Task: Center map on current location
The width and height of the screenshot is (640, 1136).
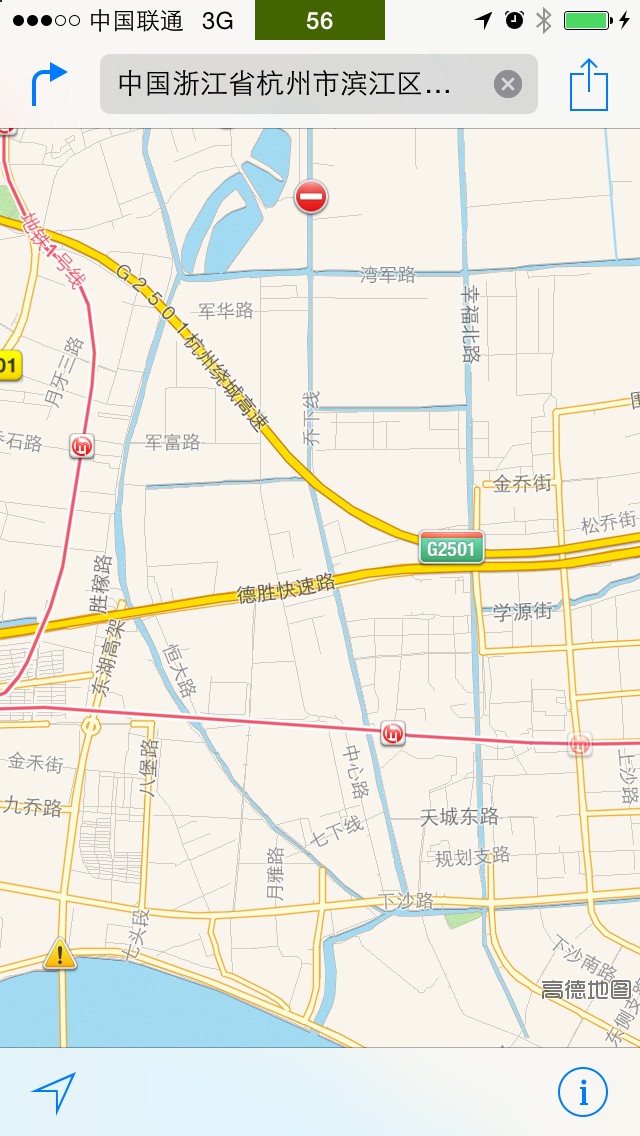Action: coord(53,1092)
